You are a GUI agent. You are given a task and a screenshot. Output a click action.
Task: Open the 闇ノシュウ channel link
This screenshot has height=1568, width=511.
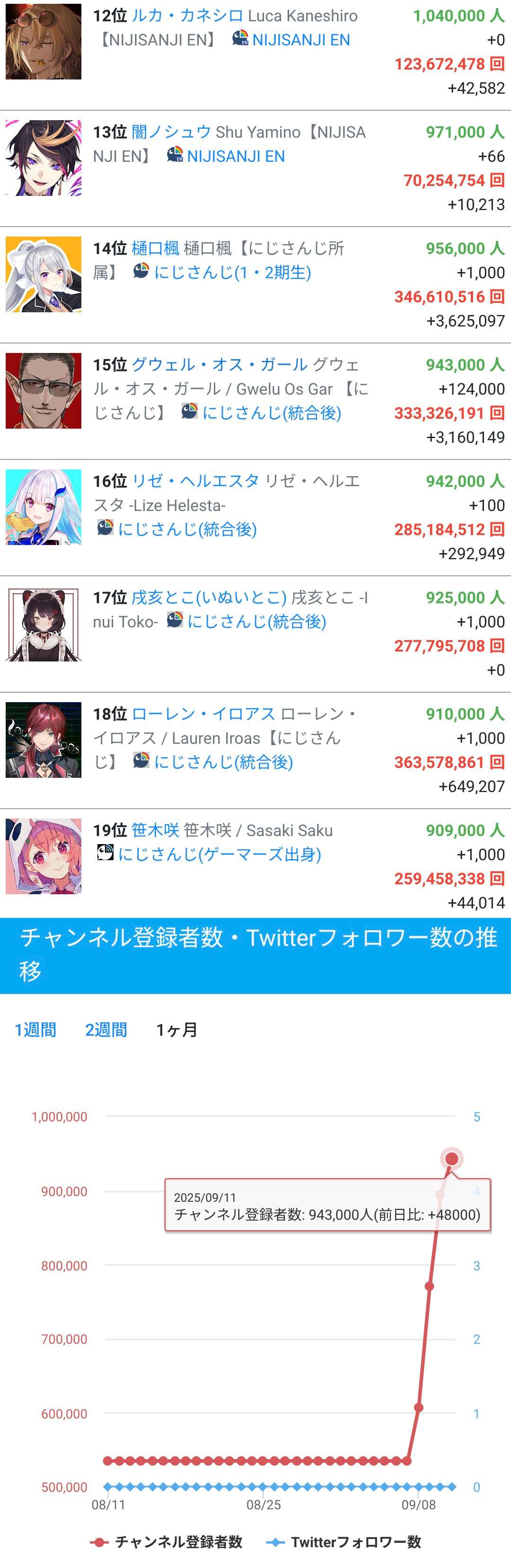pos(171,132)
